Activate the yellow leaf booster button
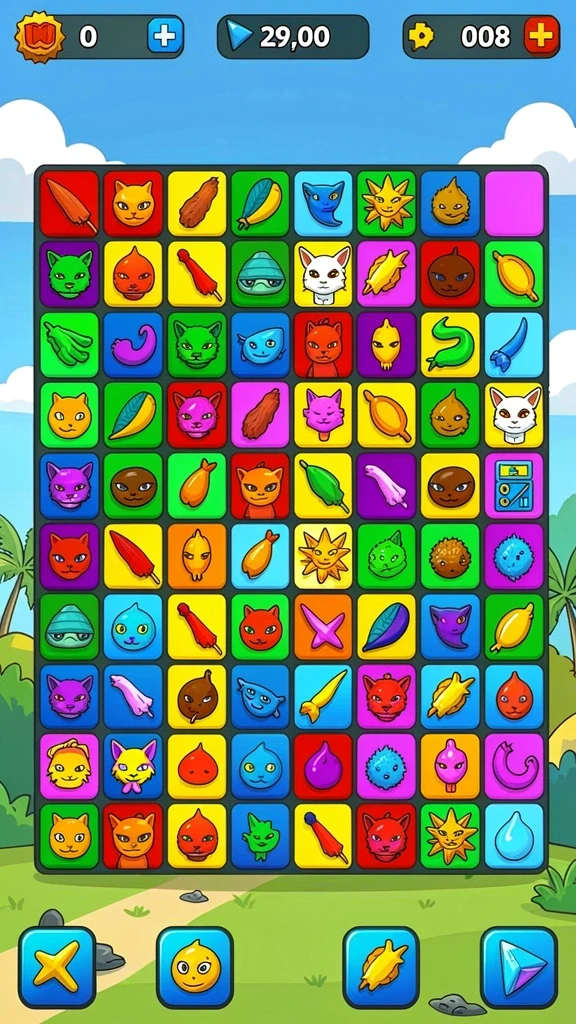576x1024 pixels. pyautogui.click(x=381, y=967)
